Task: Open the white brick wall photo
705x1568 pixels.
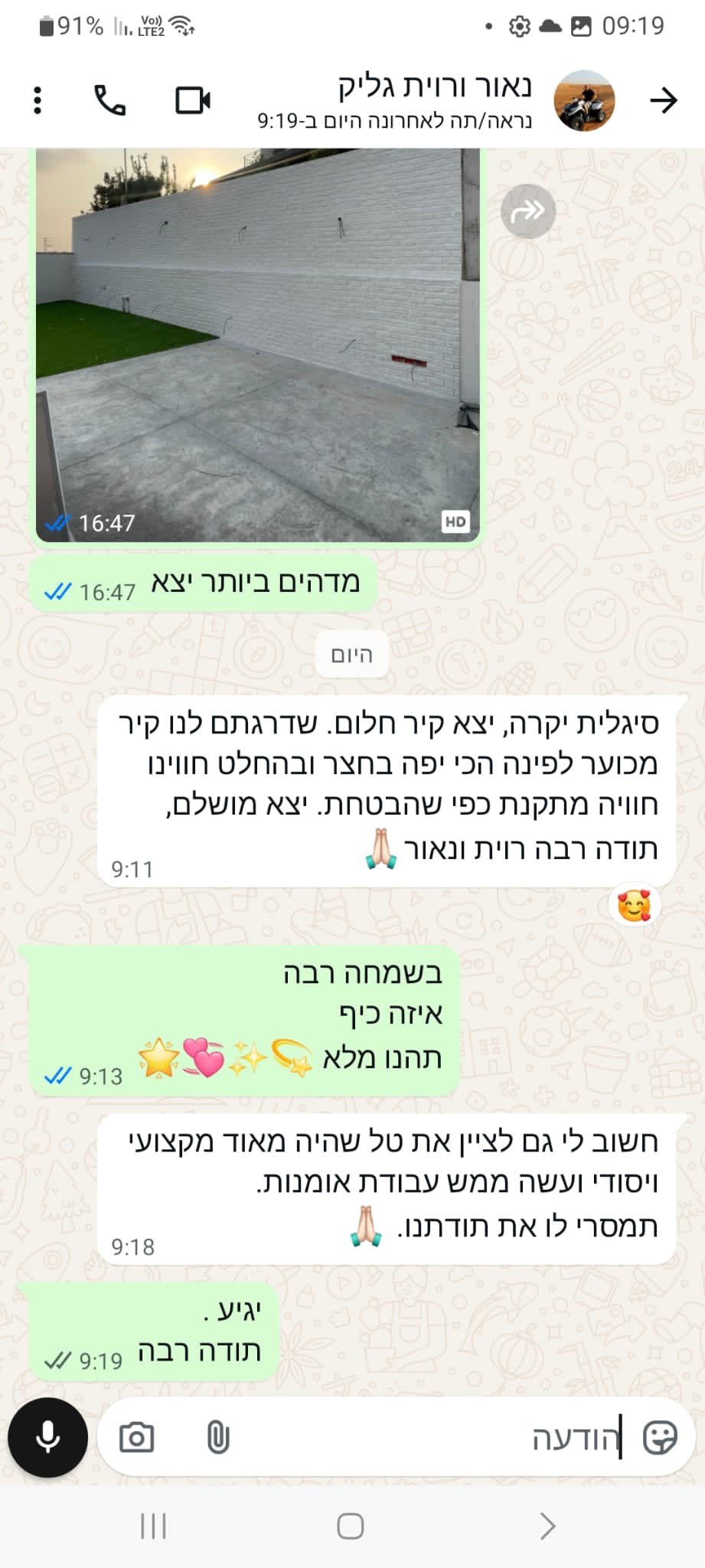Action: click(x=257, y=345)
